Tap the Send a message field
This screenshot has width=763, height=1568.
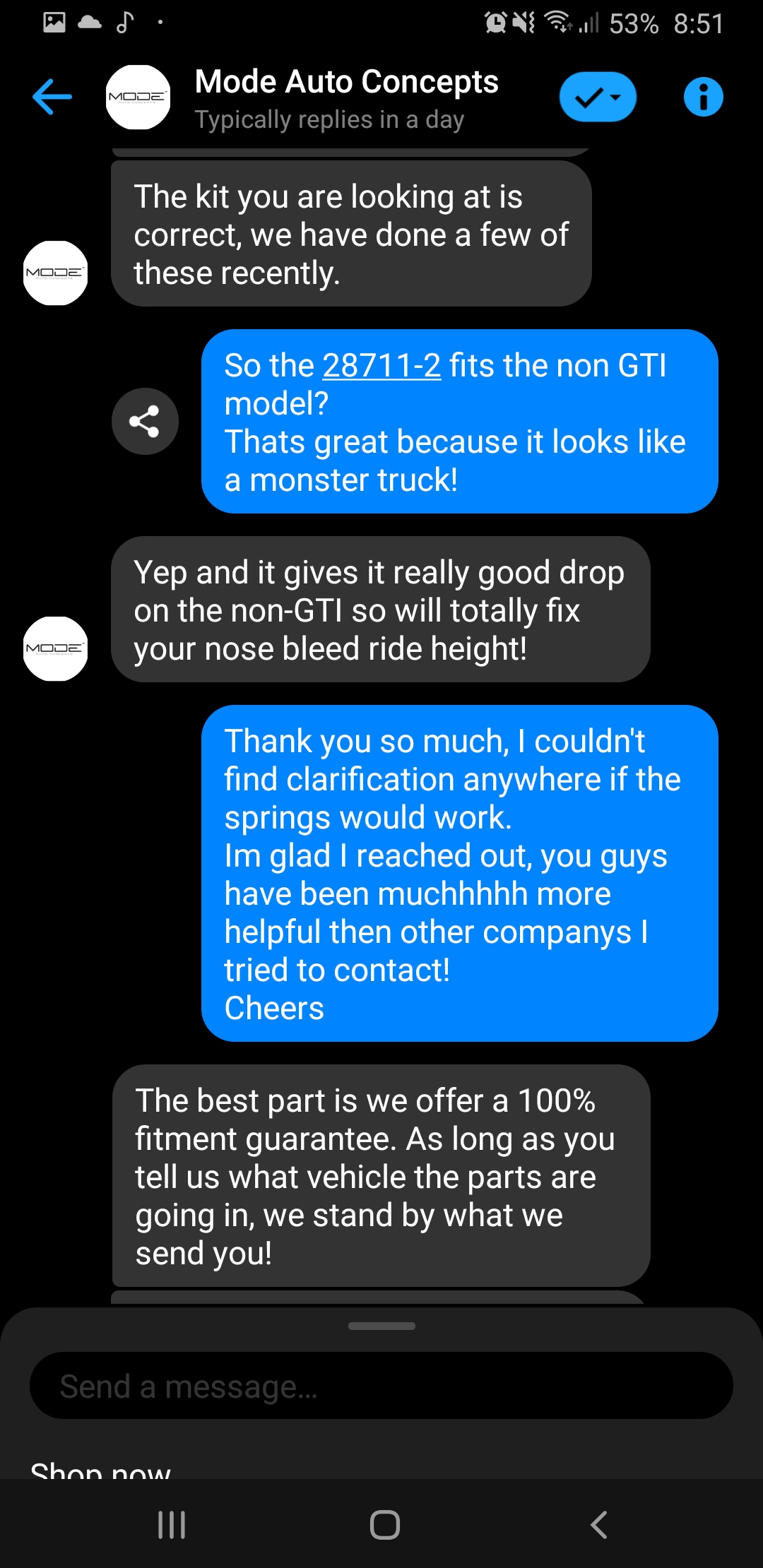coord(381,1386)
